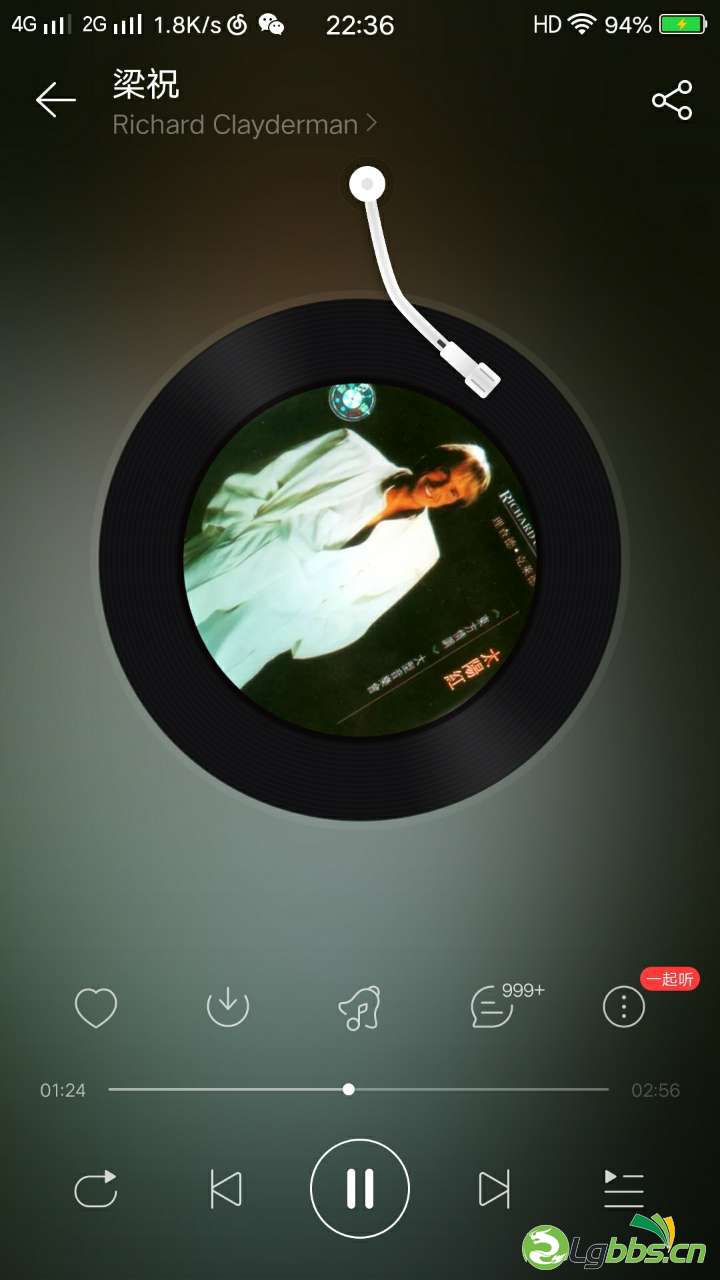Image resolution: width=720 pixels, height=1280 pixels.
Task: Open artist Richard Clayderman's page
Action: tap(244, 125)
